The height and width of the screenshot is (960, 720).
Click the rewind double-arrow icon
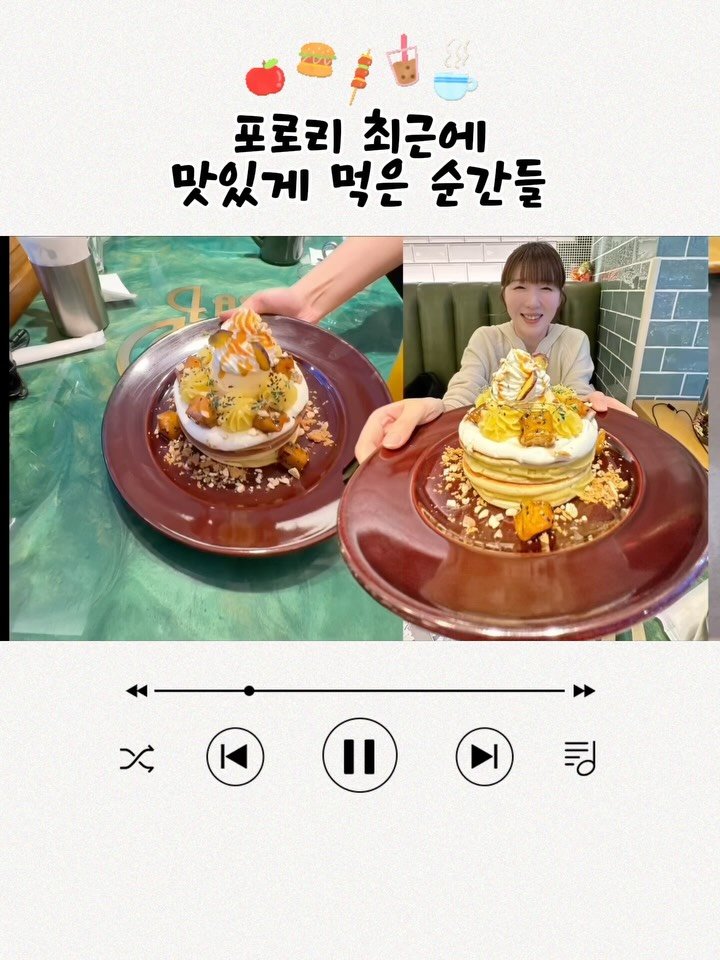pos(138,690)
